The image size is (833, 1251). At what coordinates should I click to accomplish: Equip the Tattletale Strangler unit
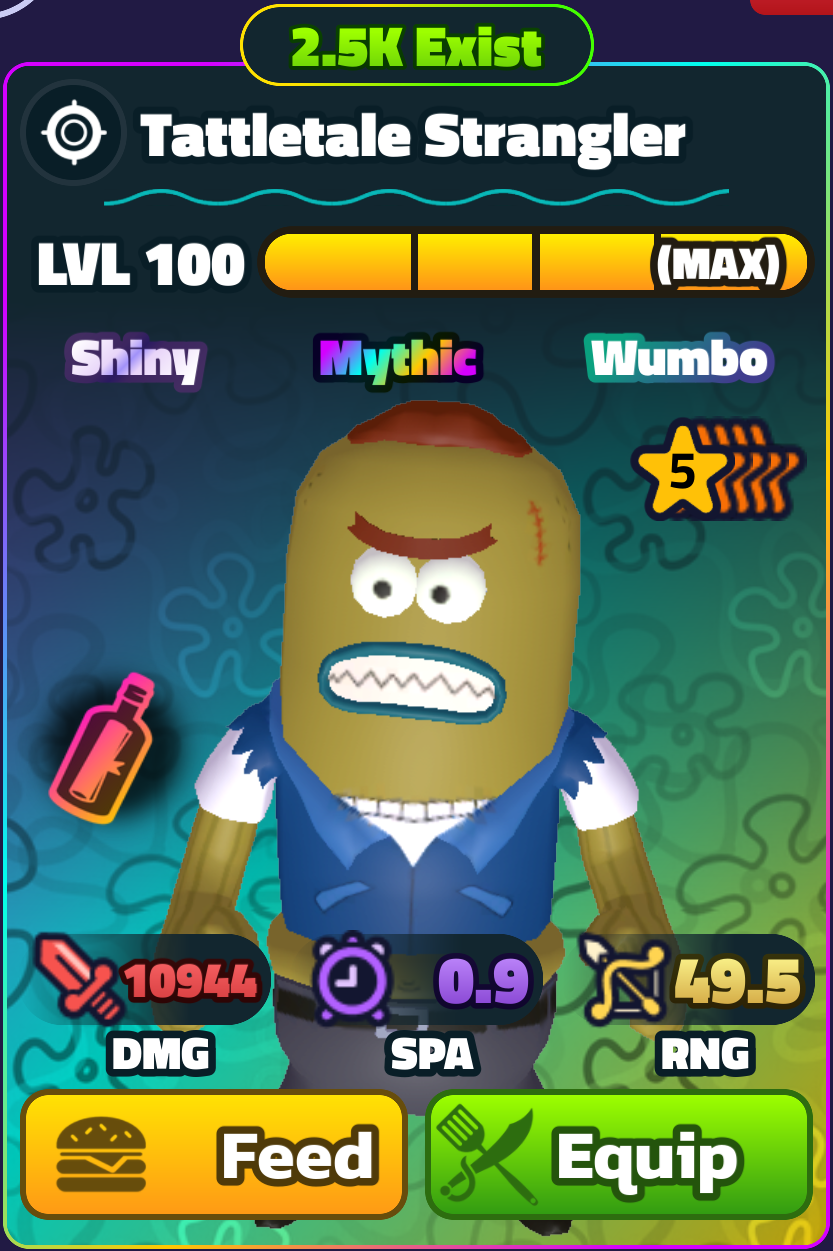pyautogui.click(x=619, y=1154)
